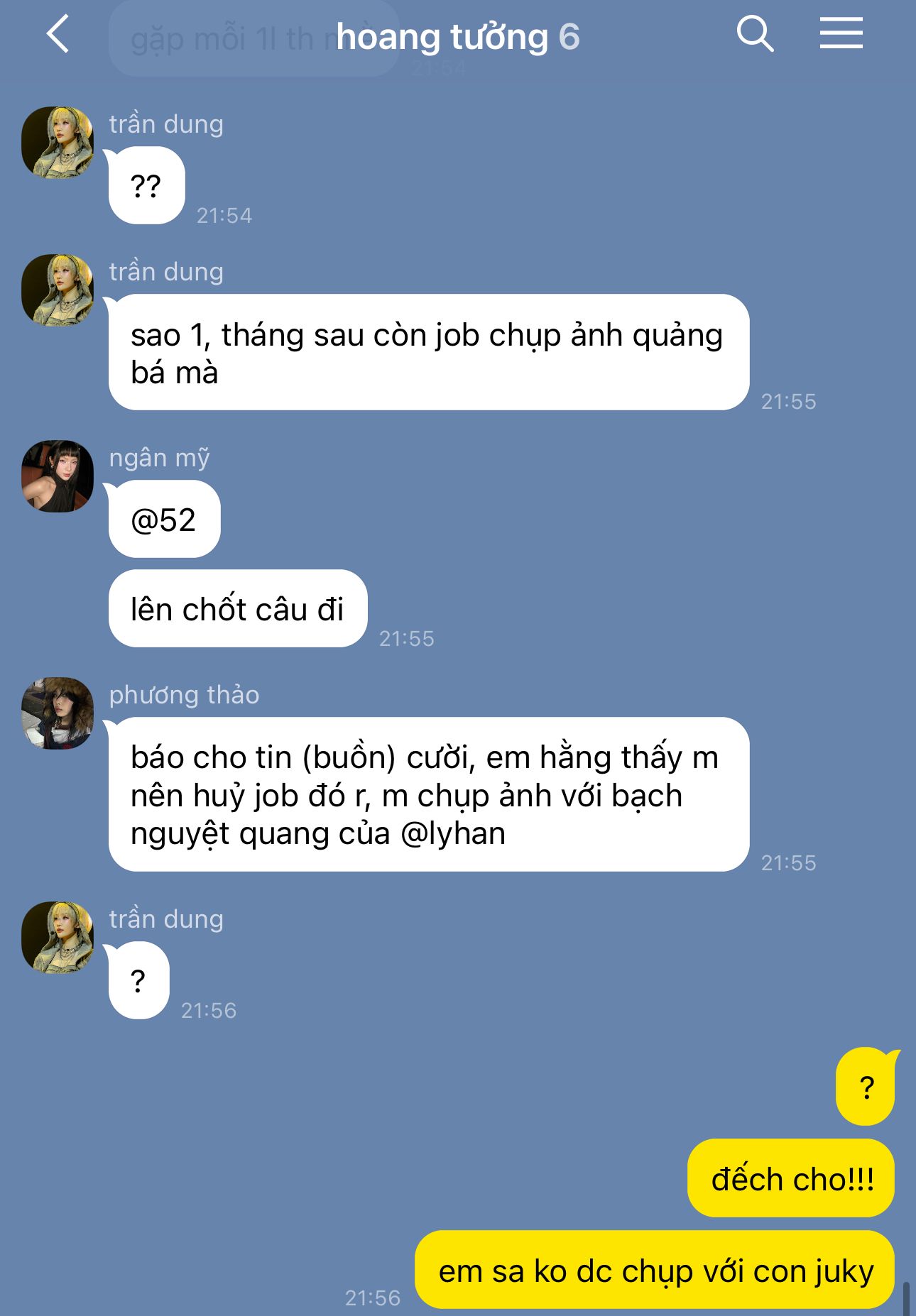Search messages in this chat

(754, 35)
